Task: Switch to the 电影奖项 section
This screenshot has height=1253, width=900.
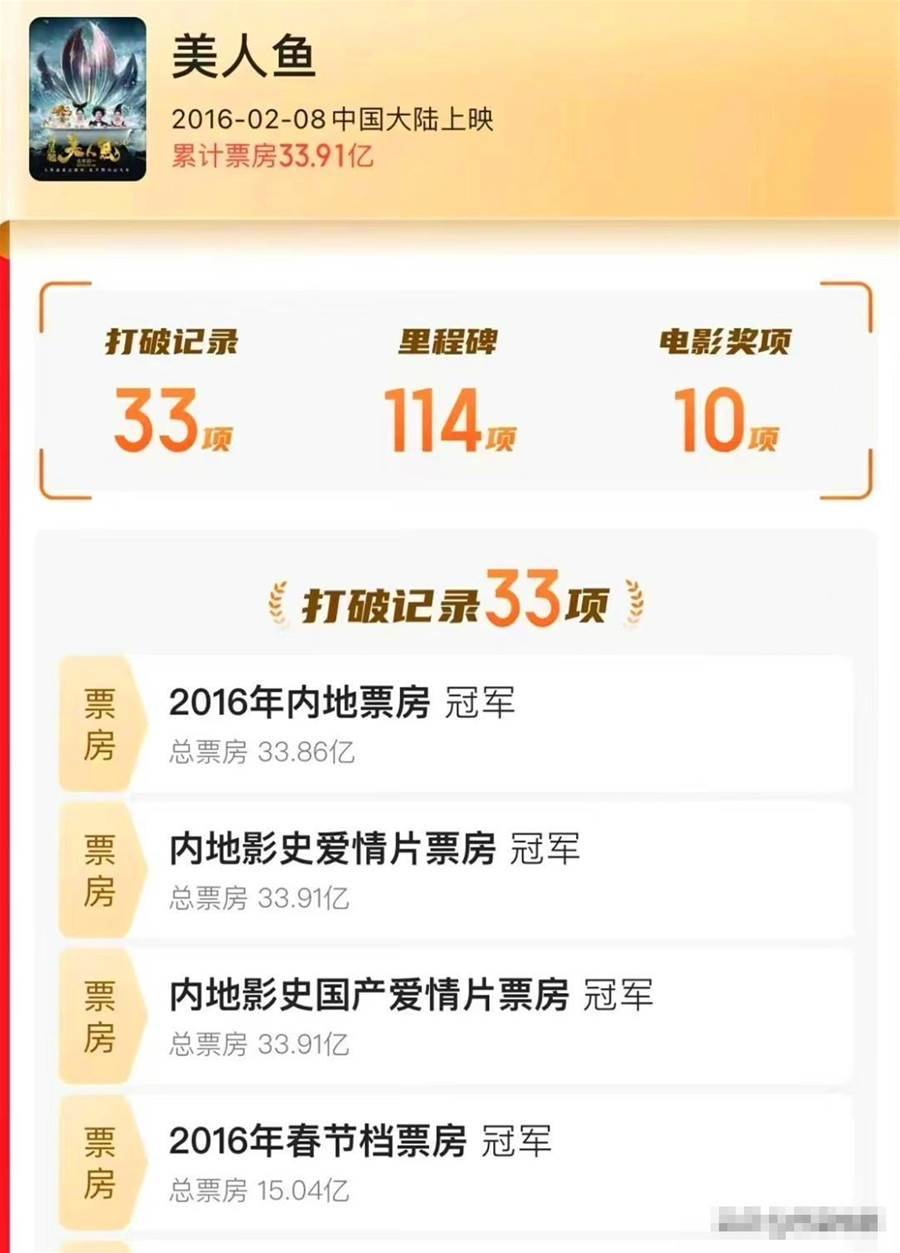Action: point(725,392)
